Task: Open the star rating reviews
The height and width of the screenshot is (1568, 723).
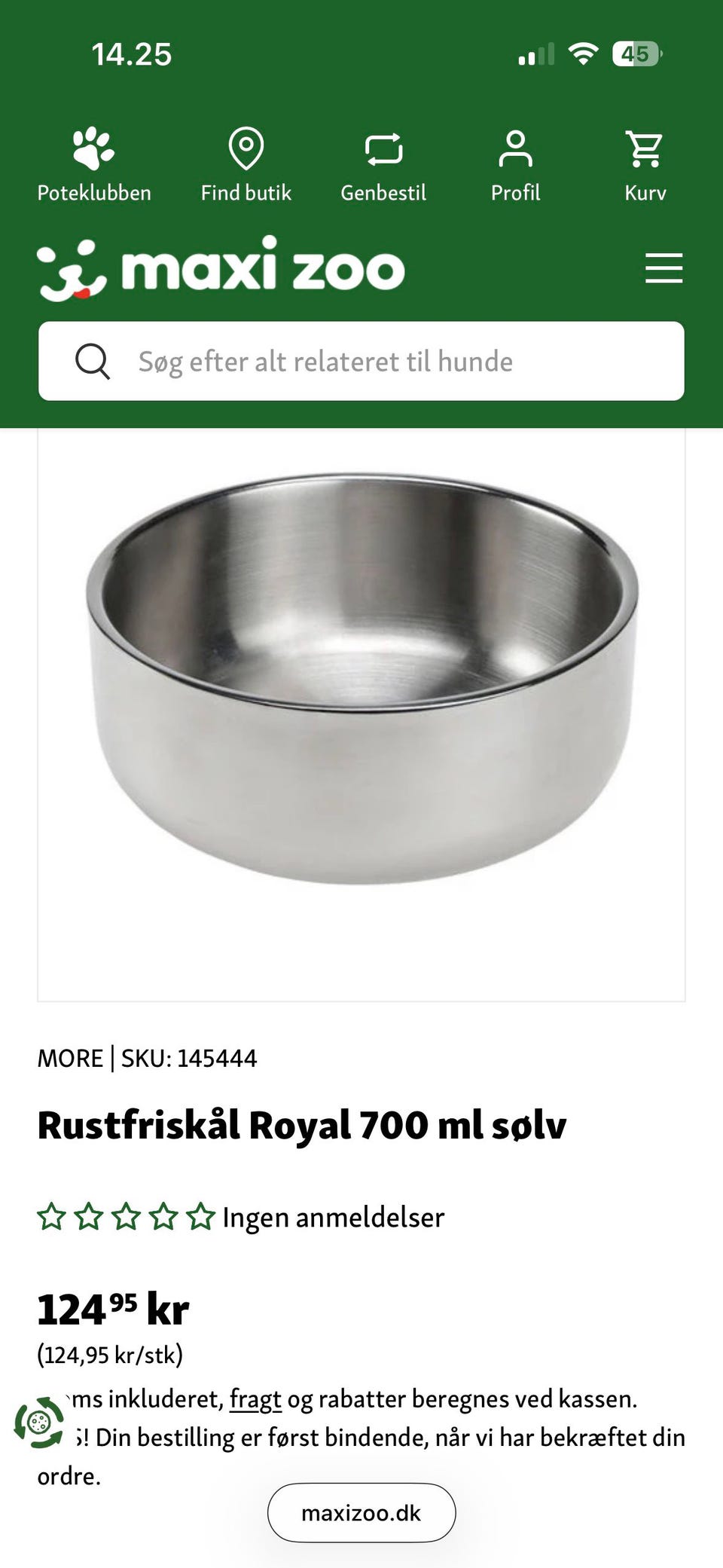Action: point(126,1217)
